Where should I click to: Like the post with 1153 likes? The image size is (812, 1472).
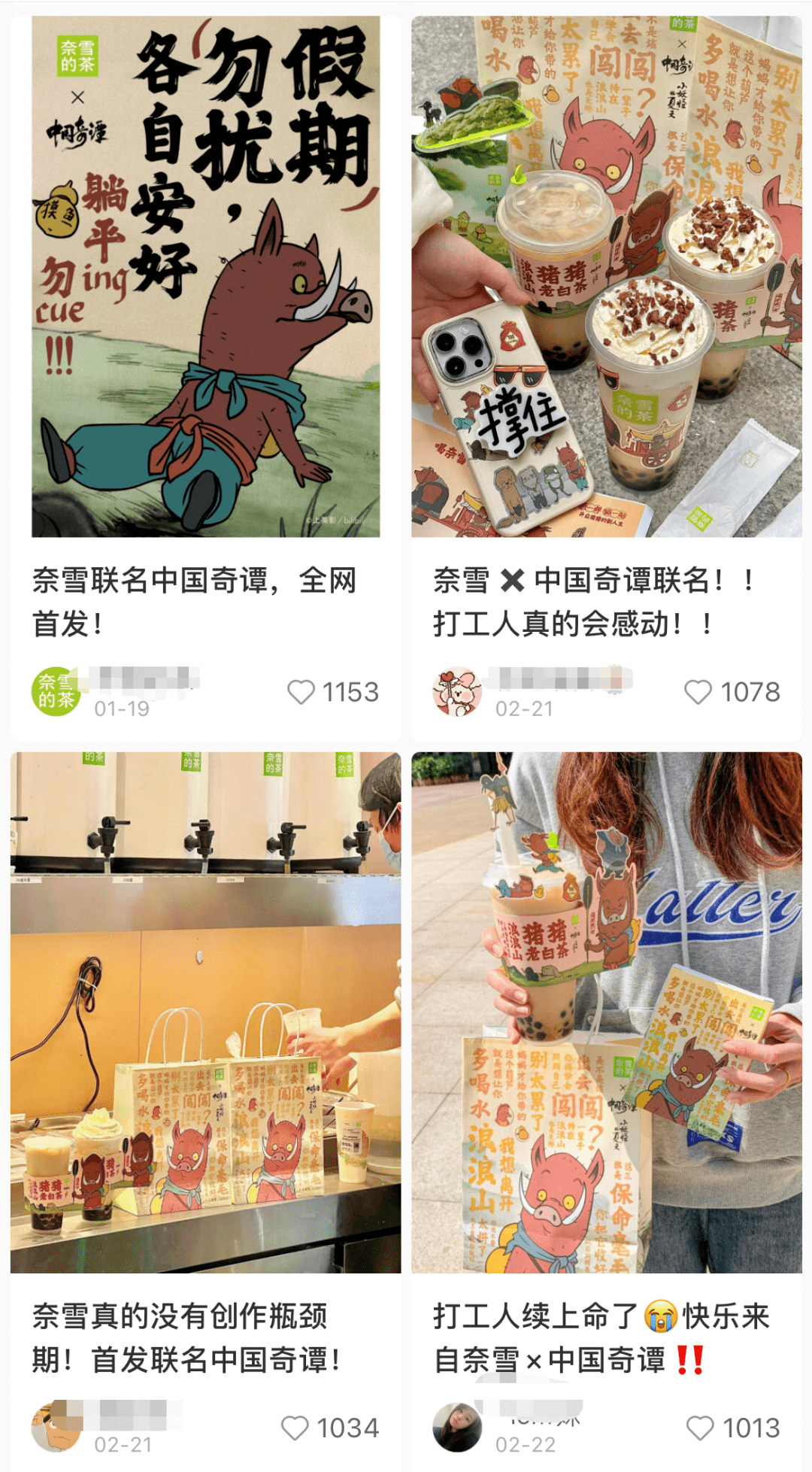tap(301, 692)
